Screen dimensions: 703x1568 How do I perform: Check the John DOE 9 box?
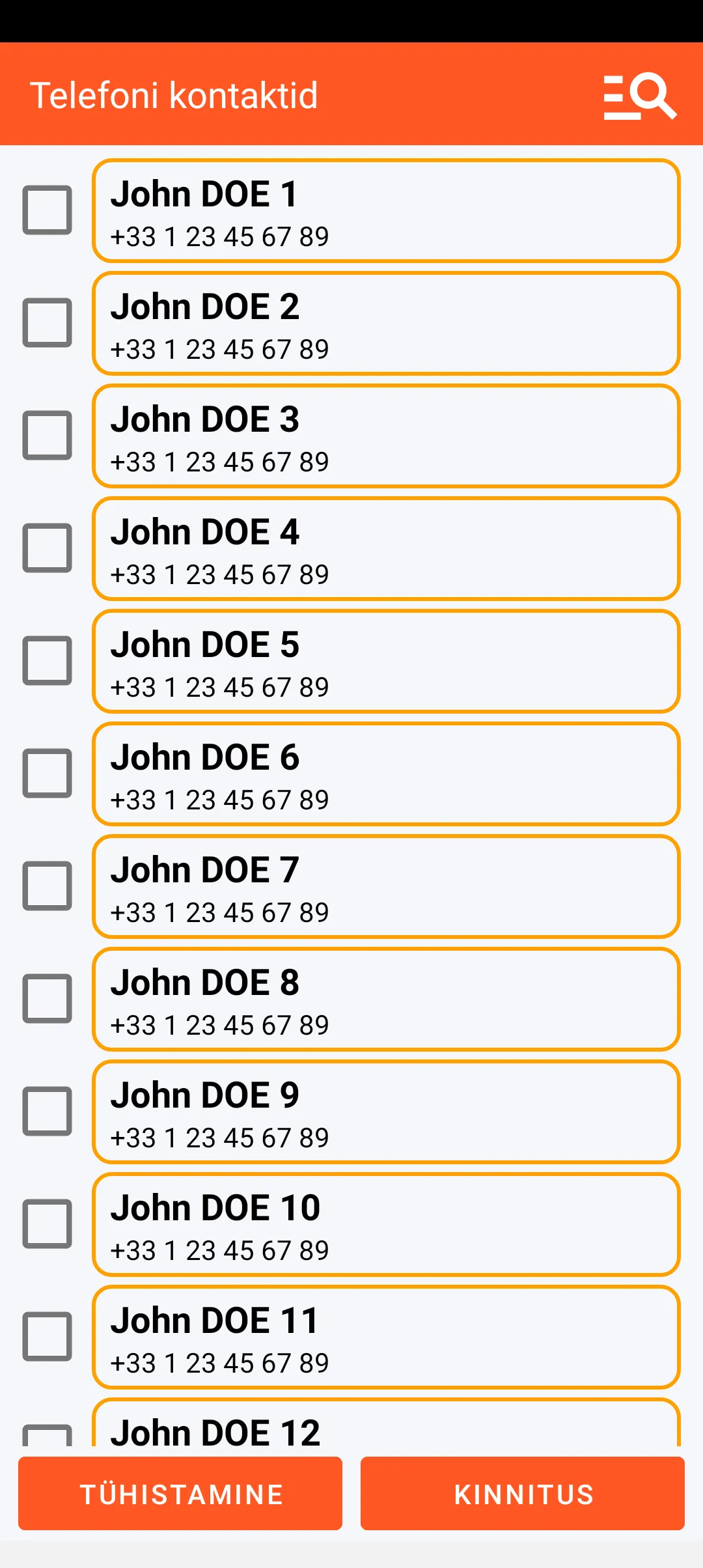47,1111
